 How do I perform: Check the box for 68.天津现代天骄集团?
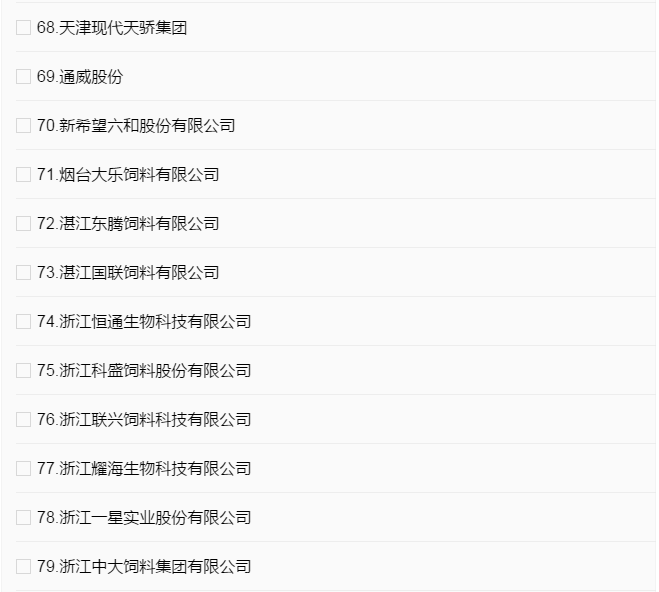coord(23,28)
